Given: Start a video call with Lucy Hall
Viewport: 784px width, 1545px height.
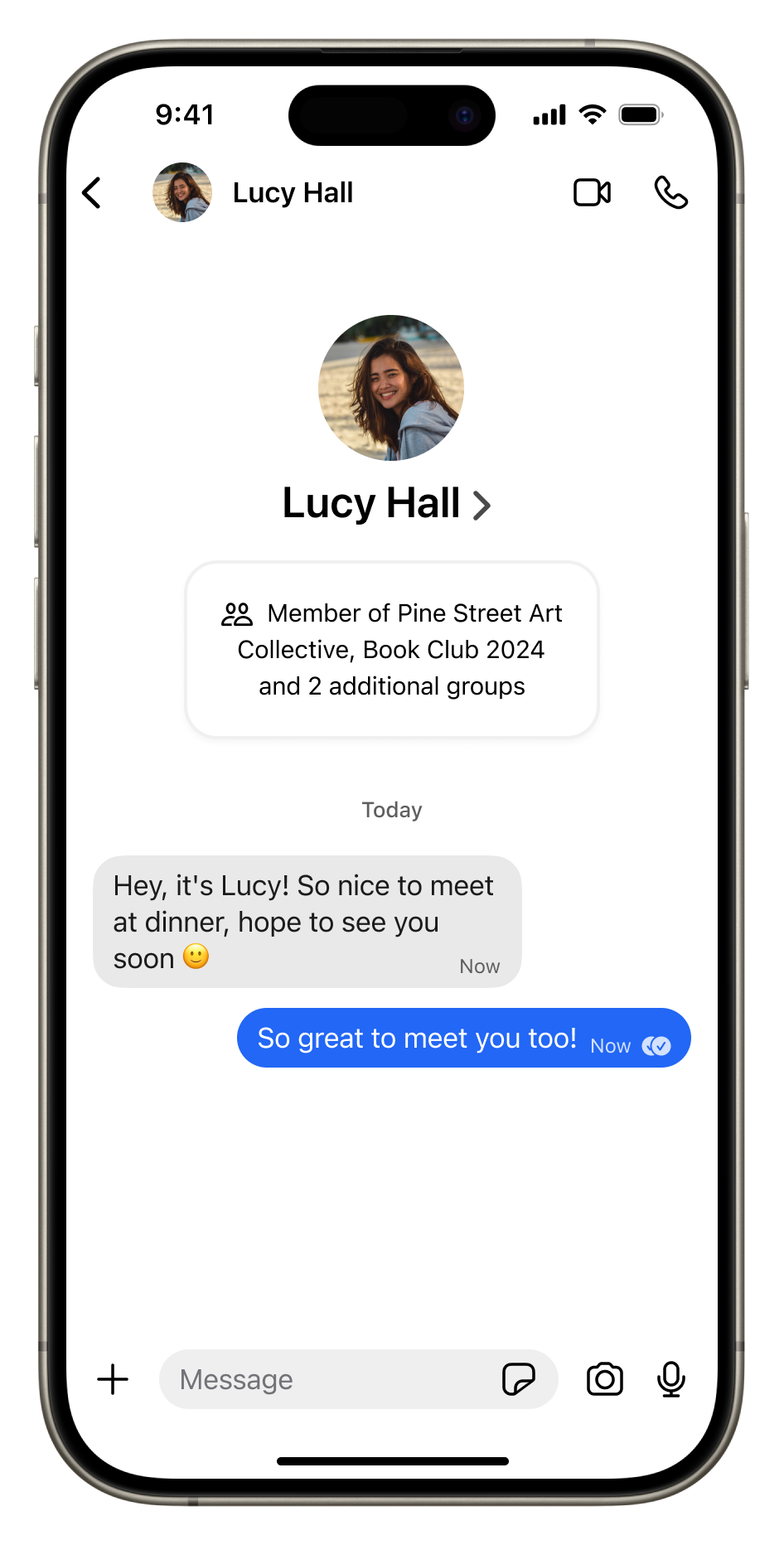Looking at the screenshot, I should (x=592, y=193).
